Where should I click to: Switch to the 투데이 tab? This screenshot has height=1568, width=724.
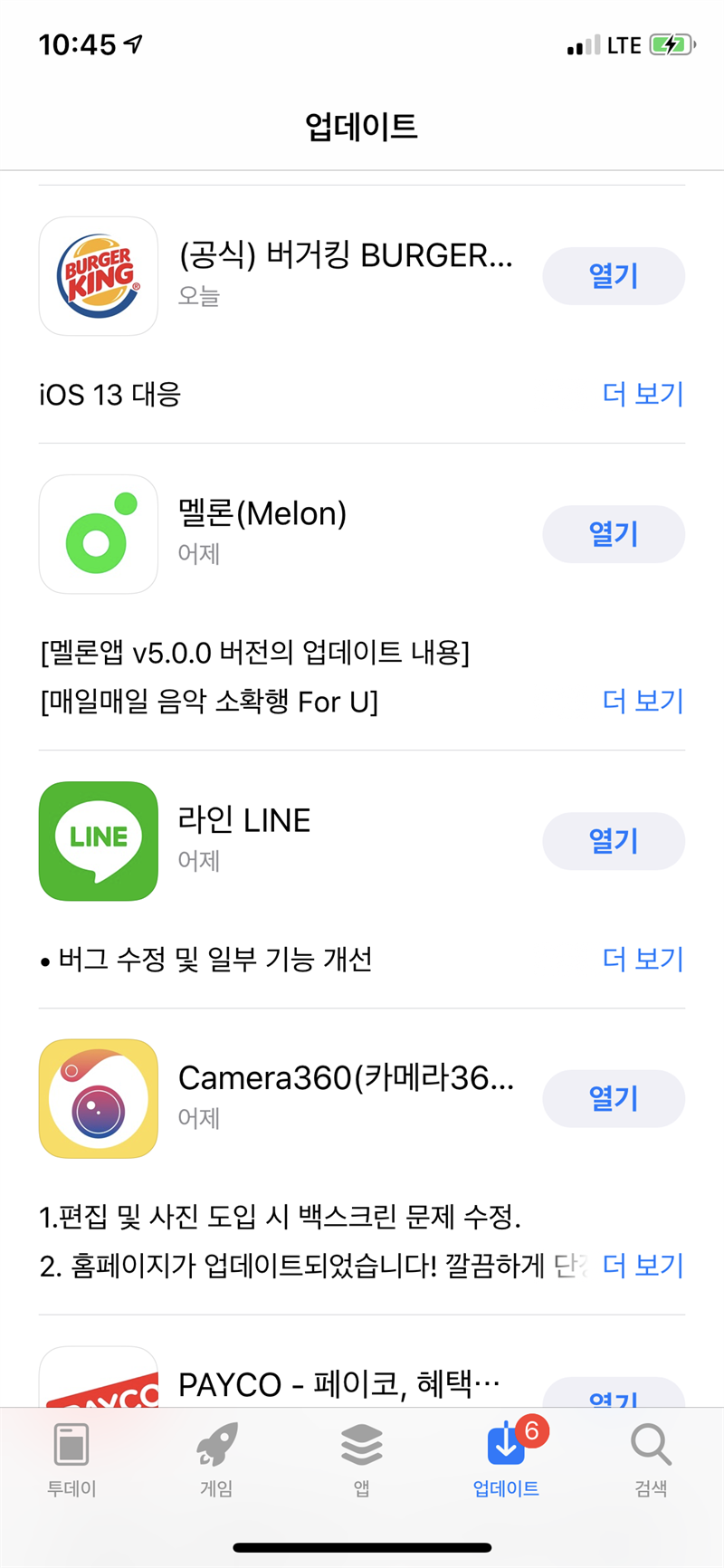coord(71,1459)
